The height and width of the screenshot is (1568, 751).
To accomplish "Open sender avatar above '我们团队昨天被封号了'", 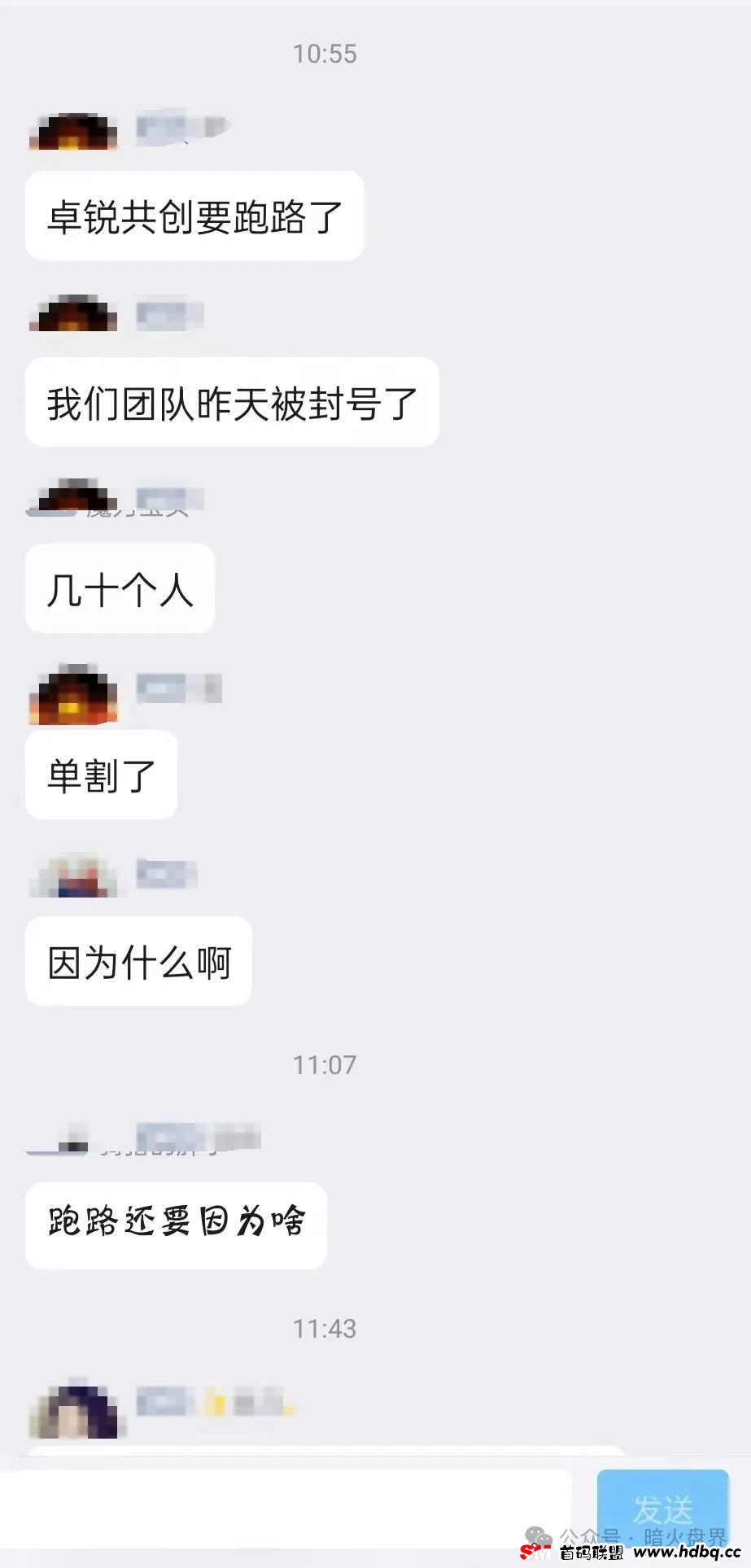I will [73, 315].
